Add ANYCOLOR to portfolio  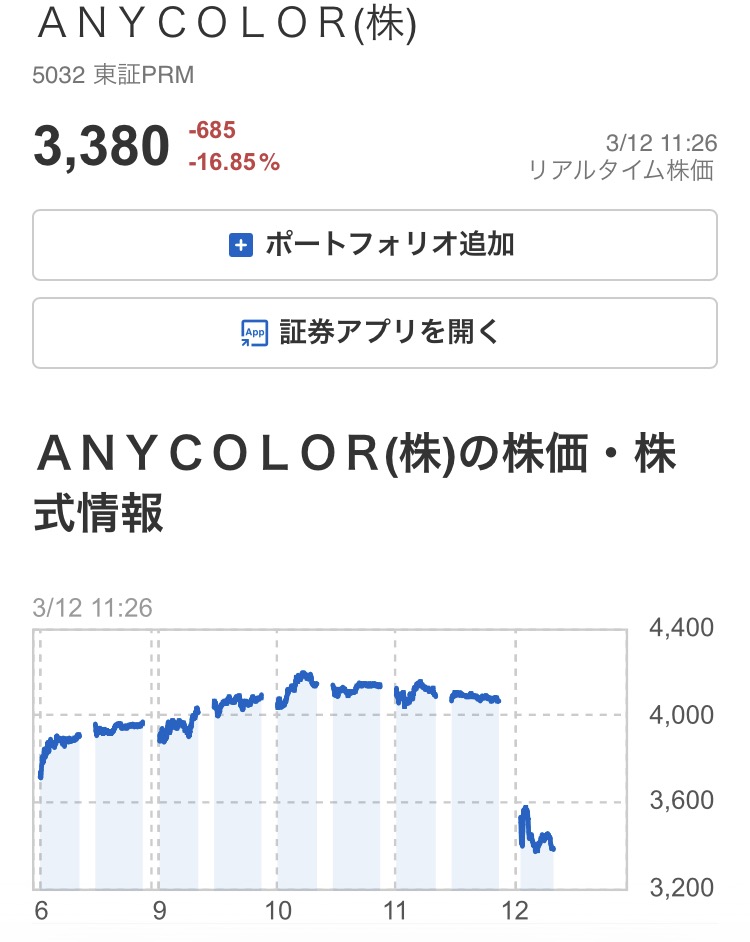pos(374,245)
